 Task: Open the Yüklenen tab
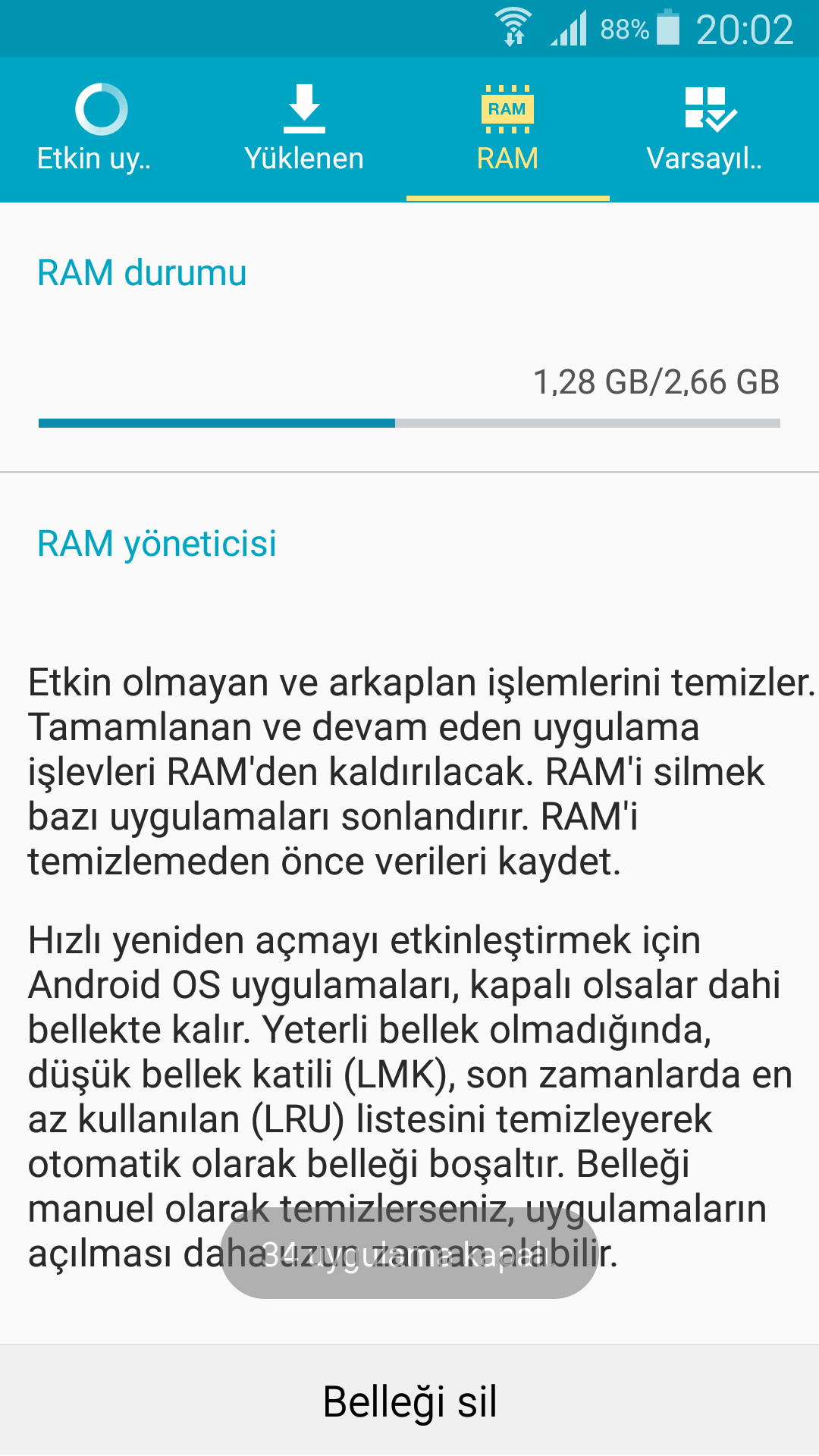(x=304, y=129)
